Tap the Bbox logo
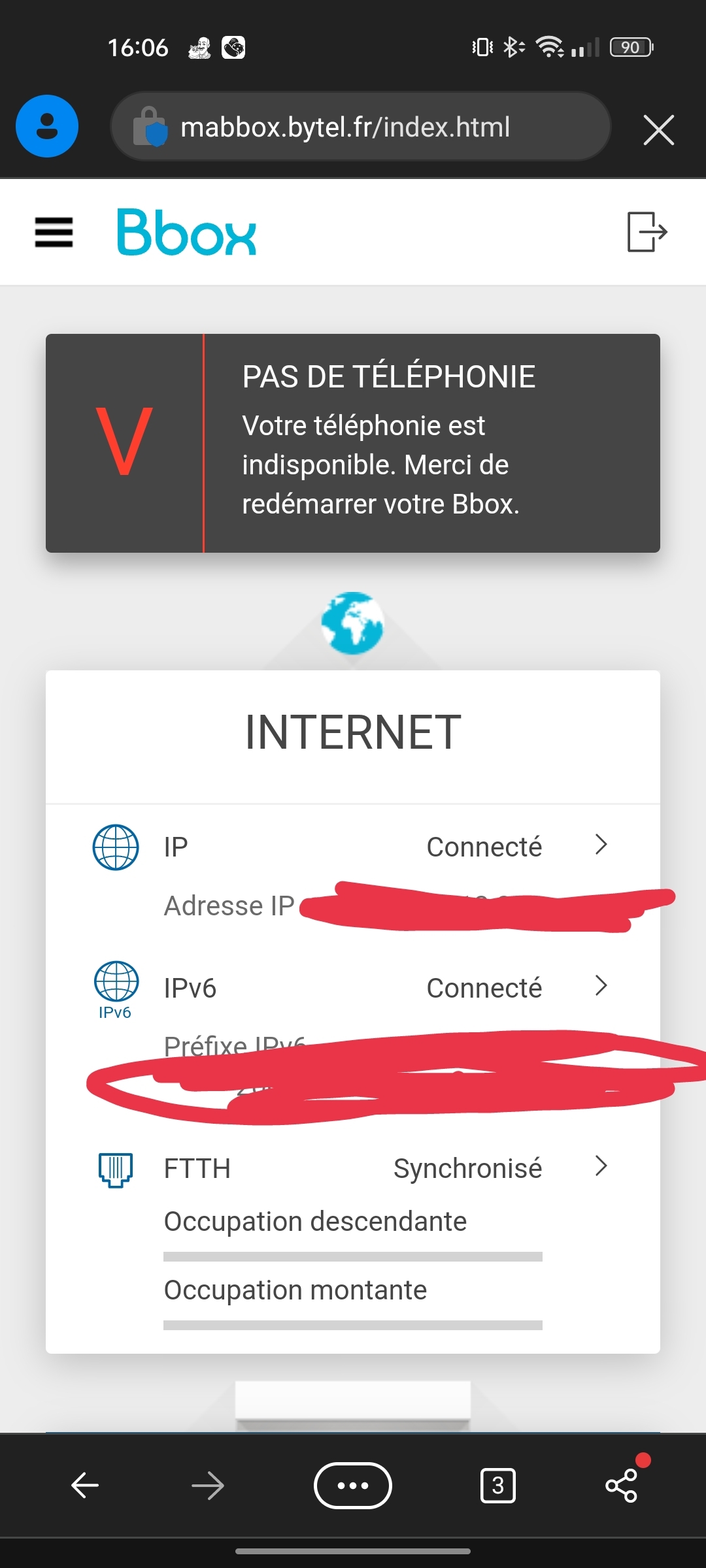Screen dimensions: 706x1568 pos(186,232)
